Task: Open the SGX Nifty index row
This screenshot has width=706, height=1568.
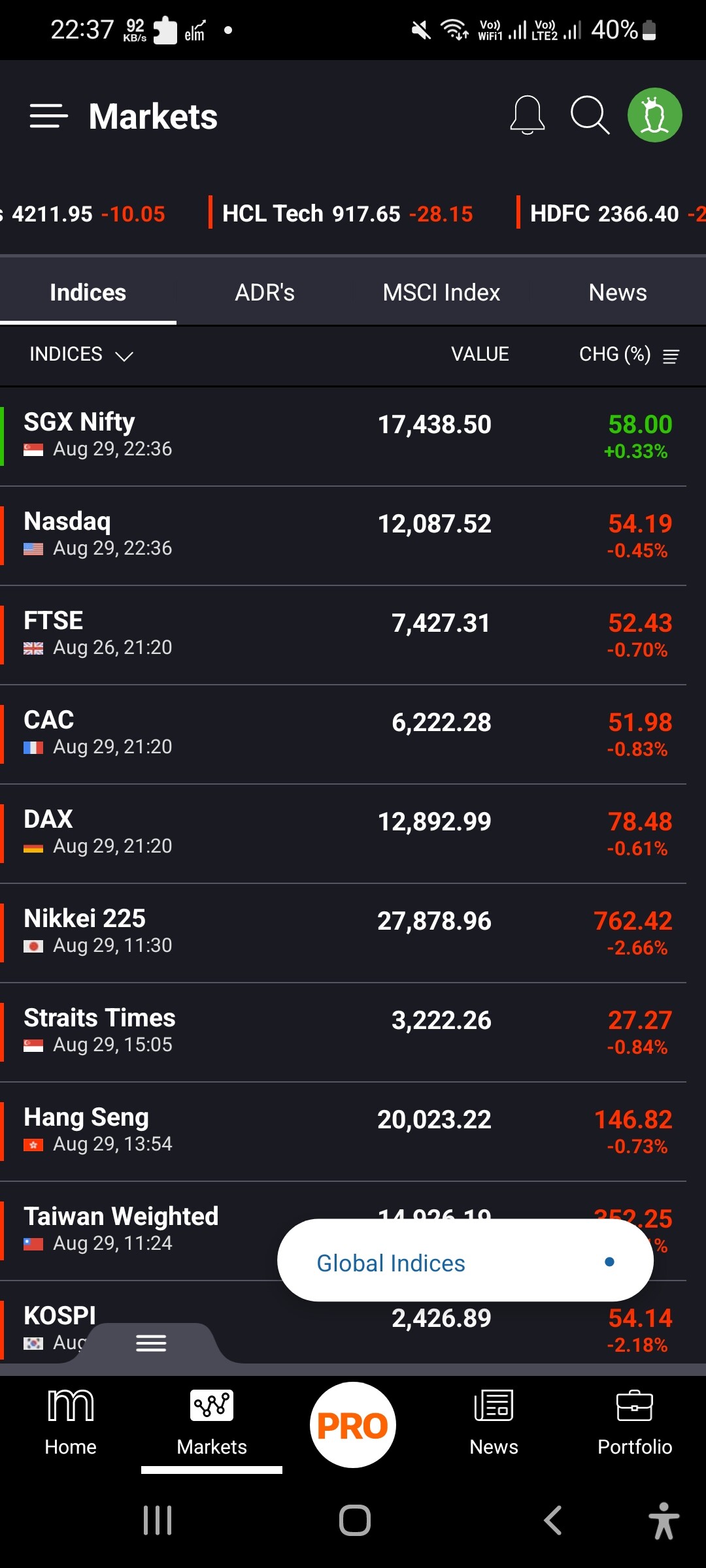Action: tap(343, 436)
